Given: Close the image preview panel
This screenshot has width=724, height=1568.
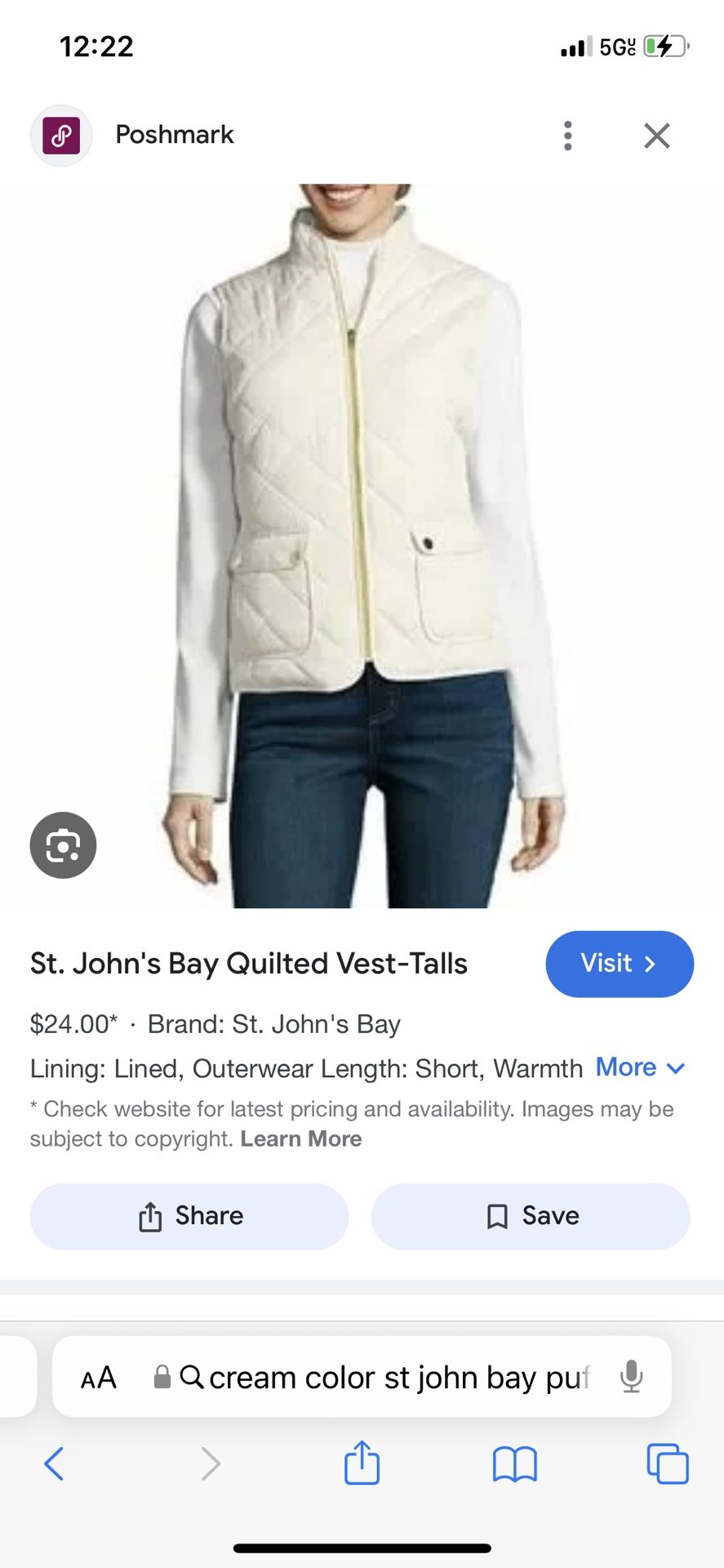Looking at the screenshot, I should click(656, 136).
